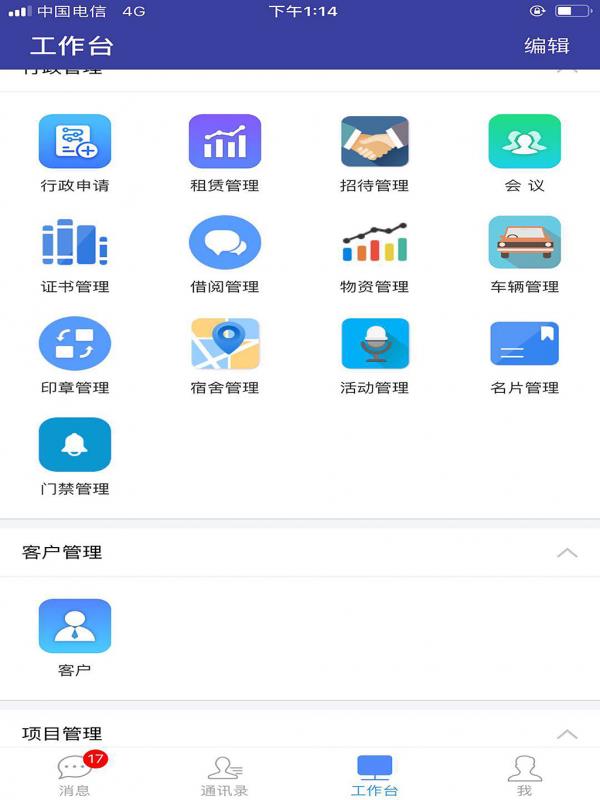Switch to the 消息 tab
The width and height of the screenshot is (600, 800).
(x=75, y=775)
